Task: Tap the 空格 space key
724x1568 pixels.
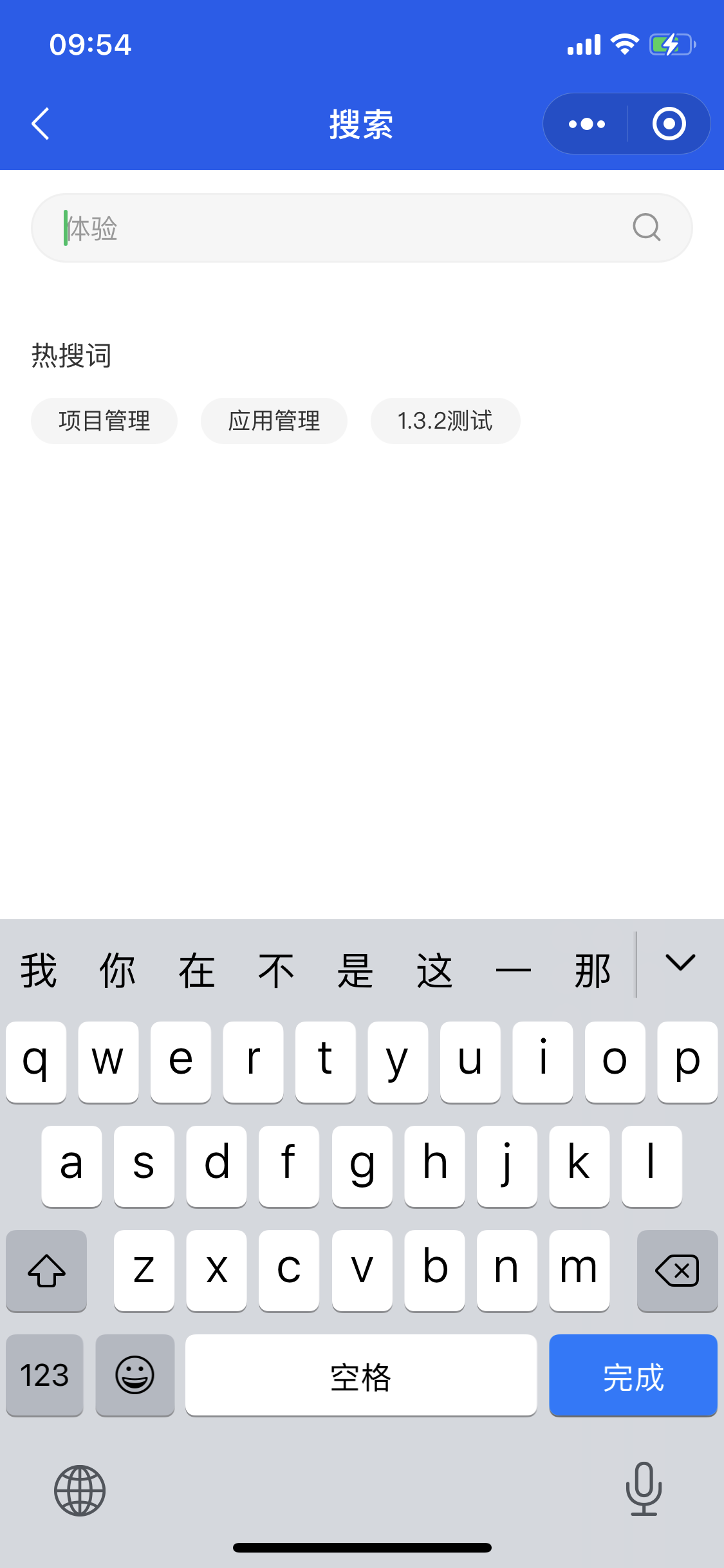Action: tap(361, 1376)
